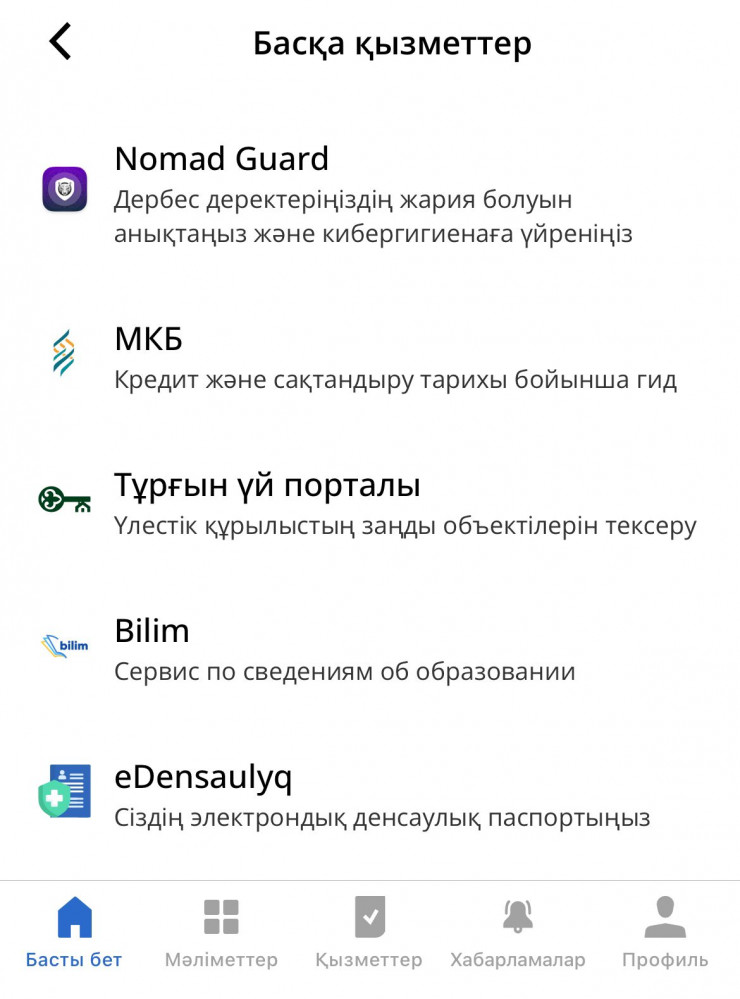
Task: Switch to the Басты бет tab
Action: [x=74, y=932]
